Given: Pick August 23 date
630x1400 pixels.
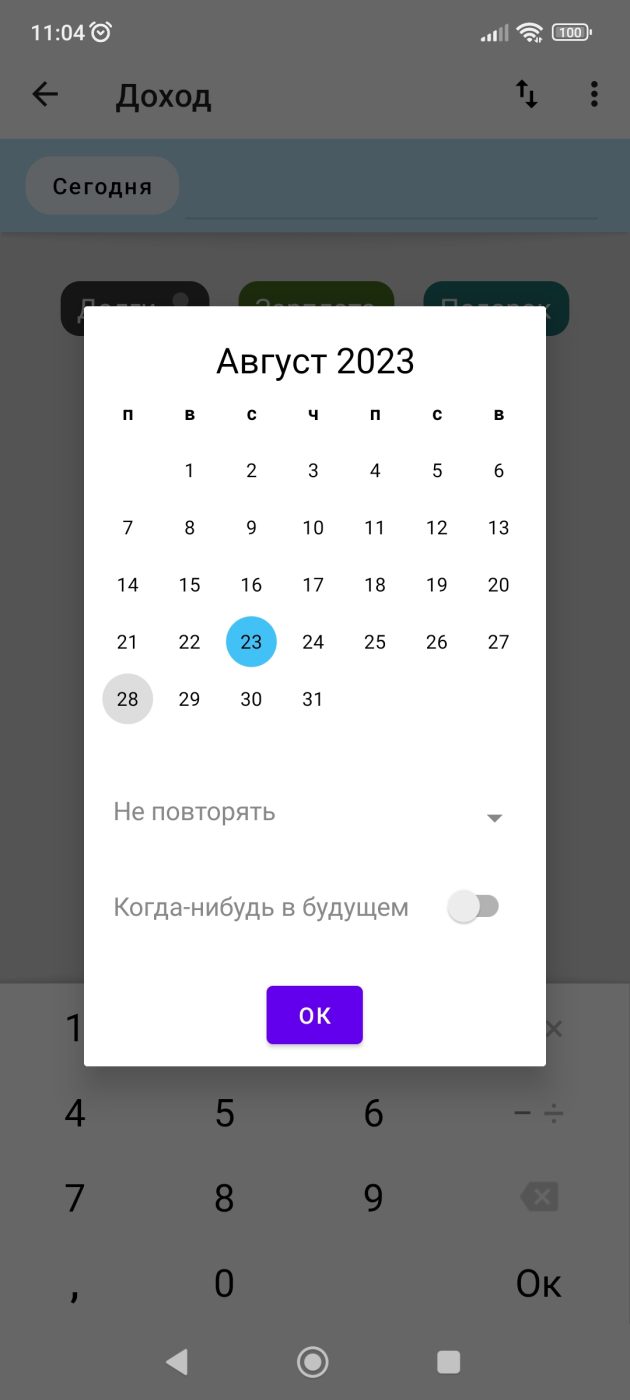Looking at the screenshot, I should [251, 642].
